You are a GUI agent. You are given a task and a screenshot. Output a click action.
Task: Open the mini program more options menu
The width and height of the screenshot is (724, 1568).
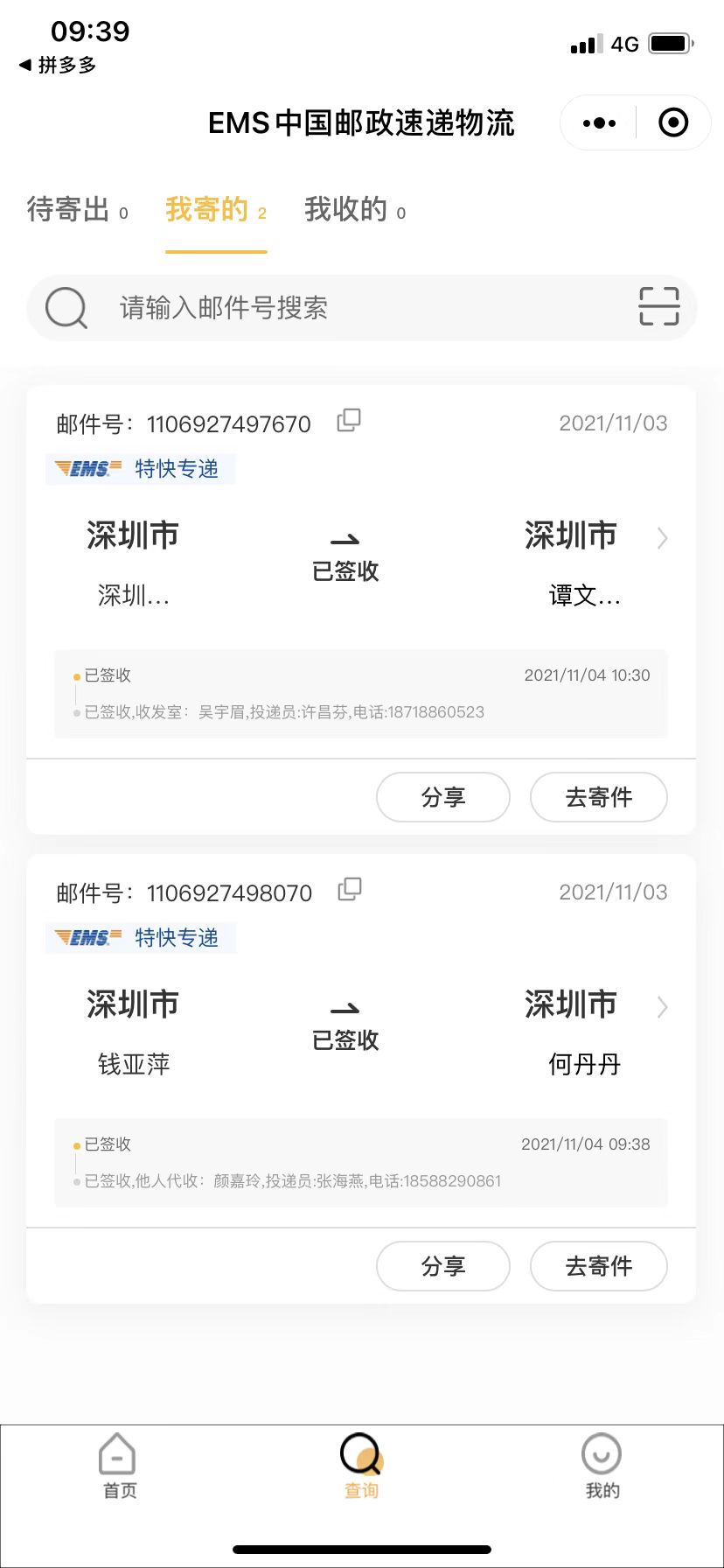[599, 123]
